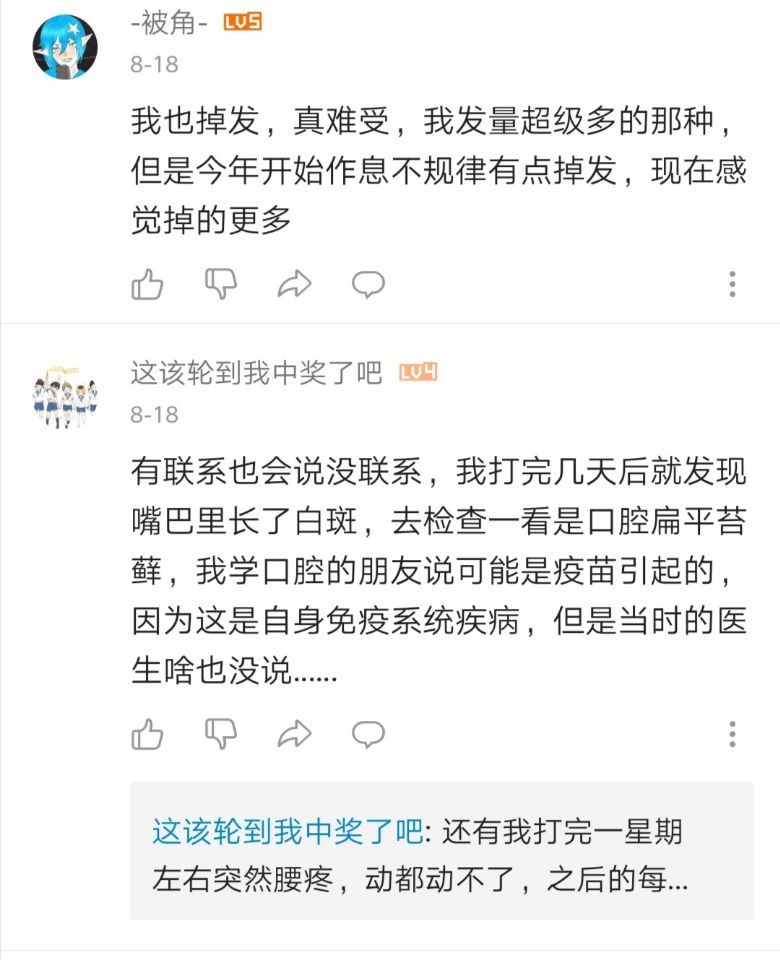Image resolution: width=780 pixels, height=960 pixels.
Task: Dislike -被角-'s comment
Action: click(x=220, y=285)
